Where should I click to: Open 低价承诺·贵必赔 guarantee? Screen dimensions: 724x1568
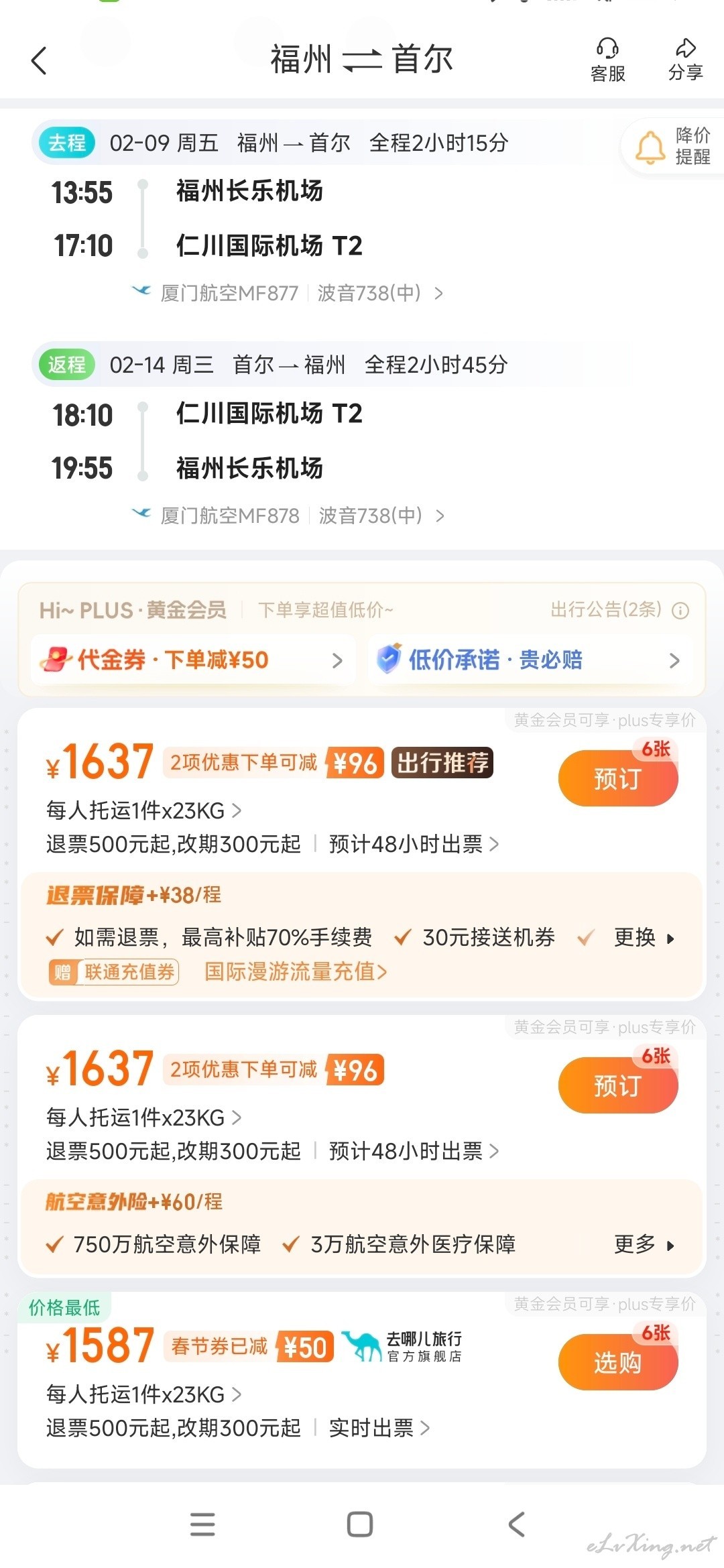coord(530,660)
